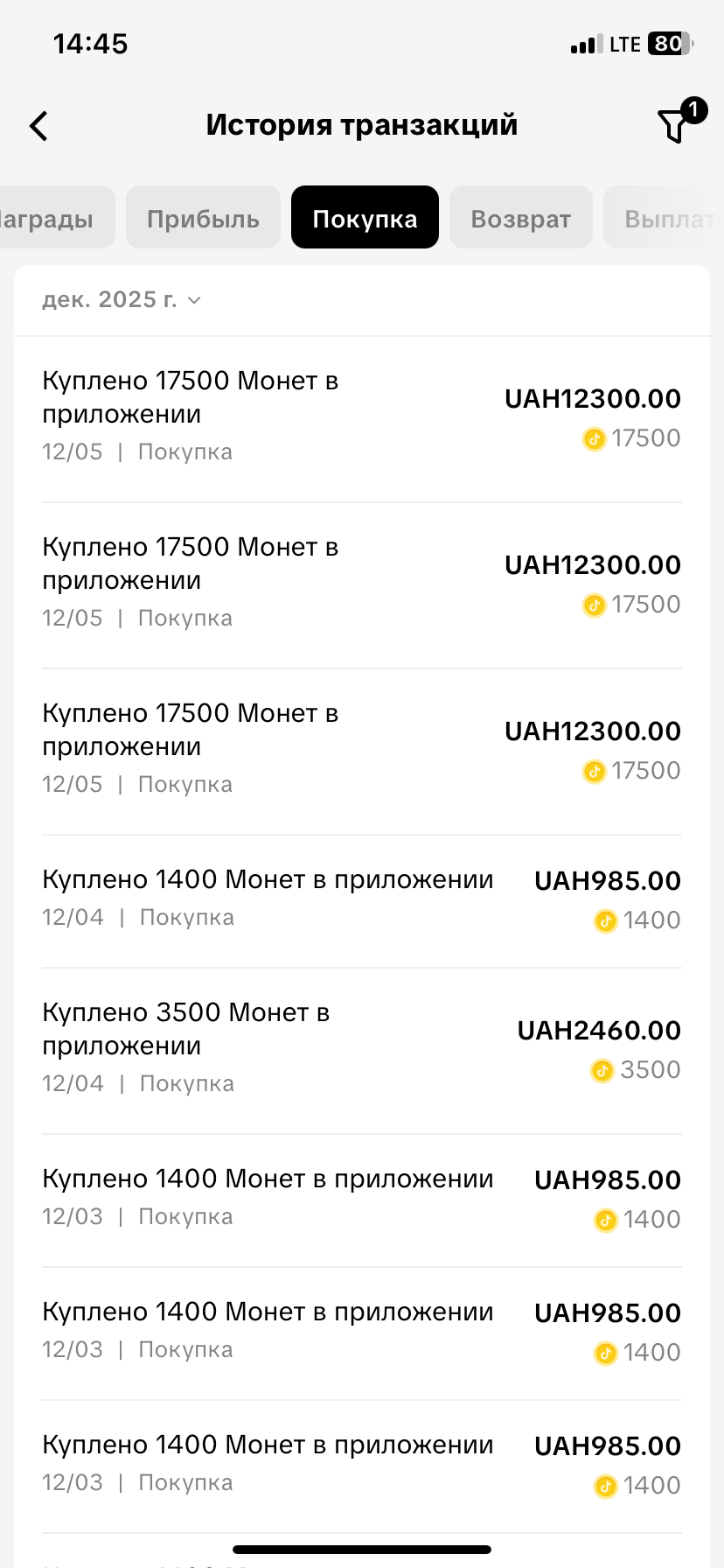Tap the coin icon beside 17500 on 12/05
Image resolution: width=724 pixels, height=1568 pixels.
click(594, 438)
